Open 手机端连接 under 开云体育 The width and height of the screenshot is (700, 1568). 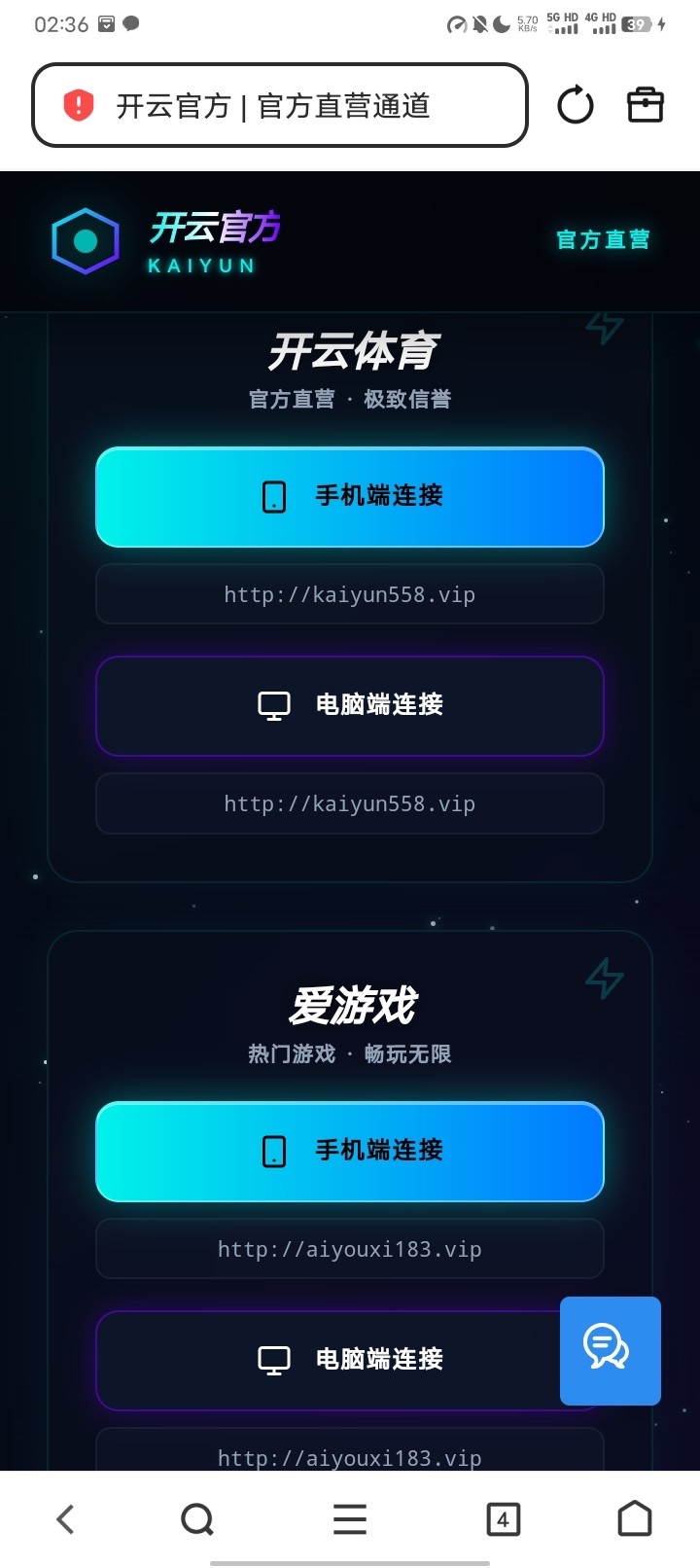[x=350, y=496]
